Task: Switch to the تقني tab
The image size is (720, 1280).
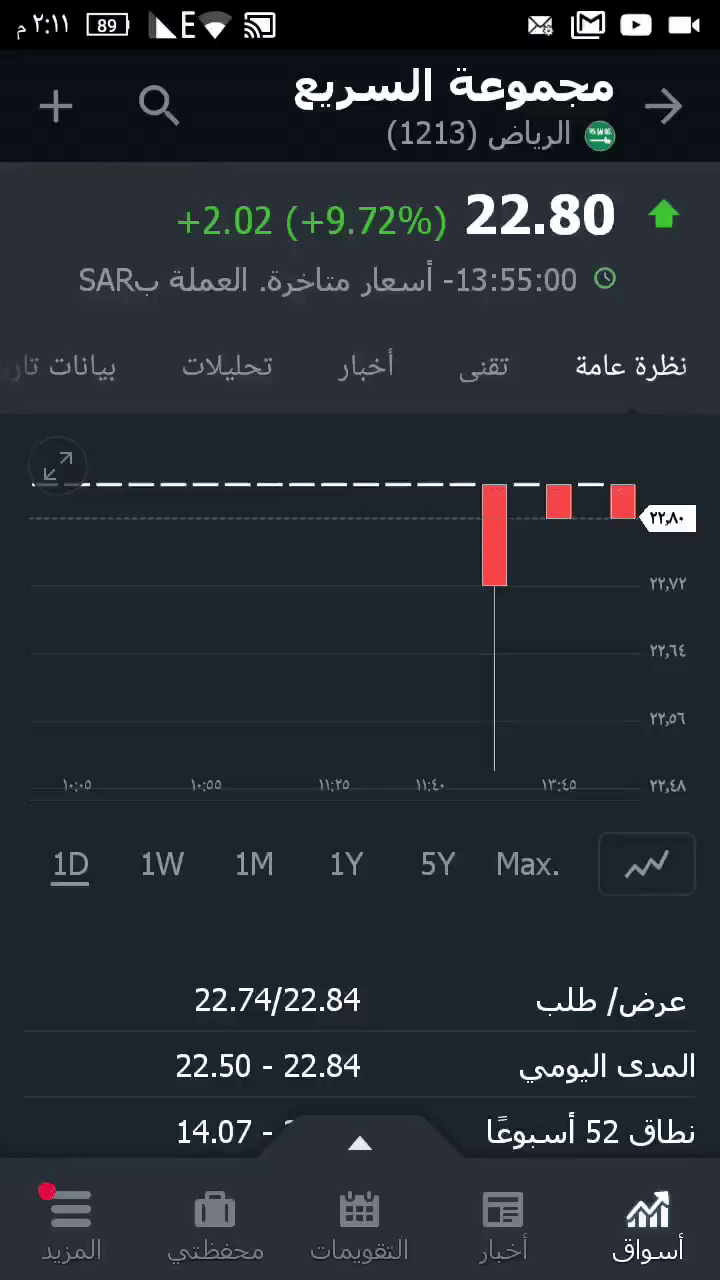Action: 484,366
